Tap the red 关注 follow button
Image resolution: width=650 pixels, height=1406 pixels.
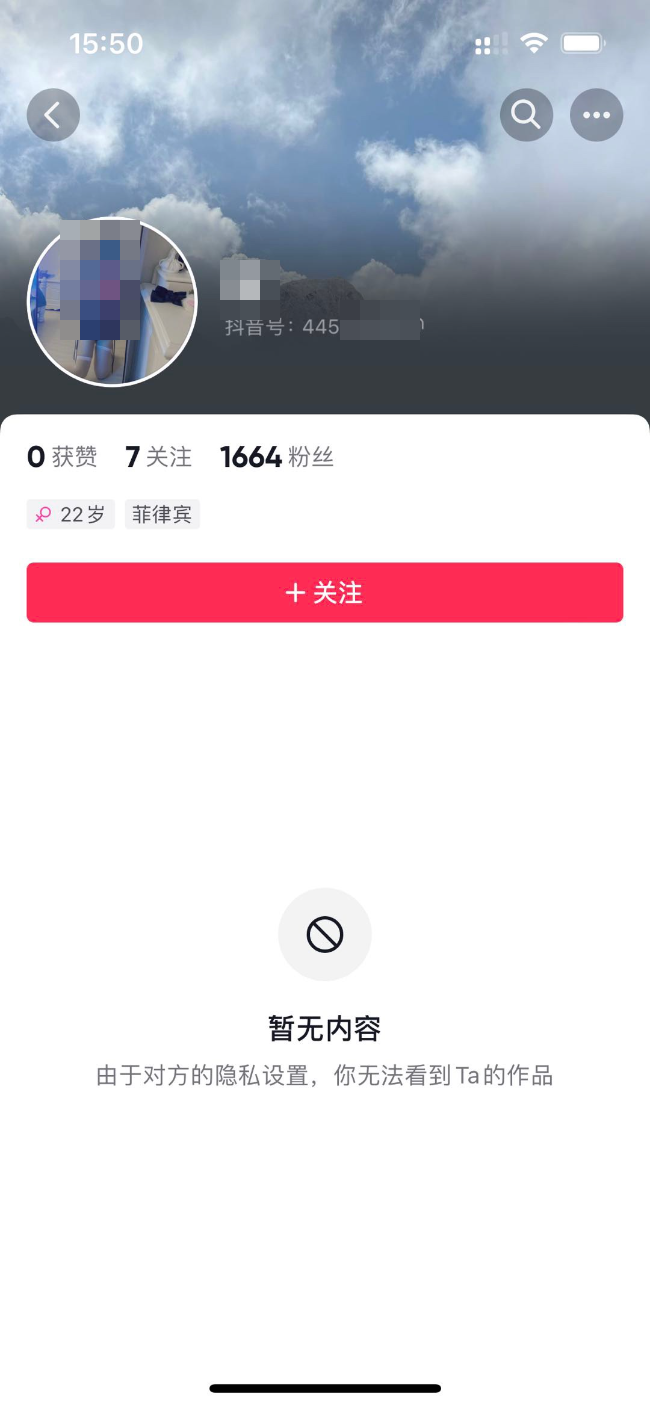click(325, 592)
